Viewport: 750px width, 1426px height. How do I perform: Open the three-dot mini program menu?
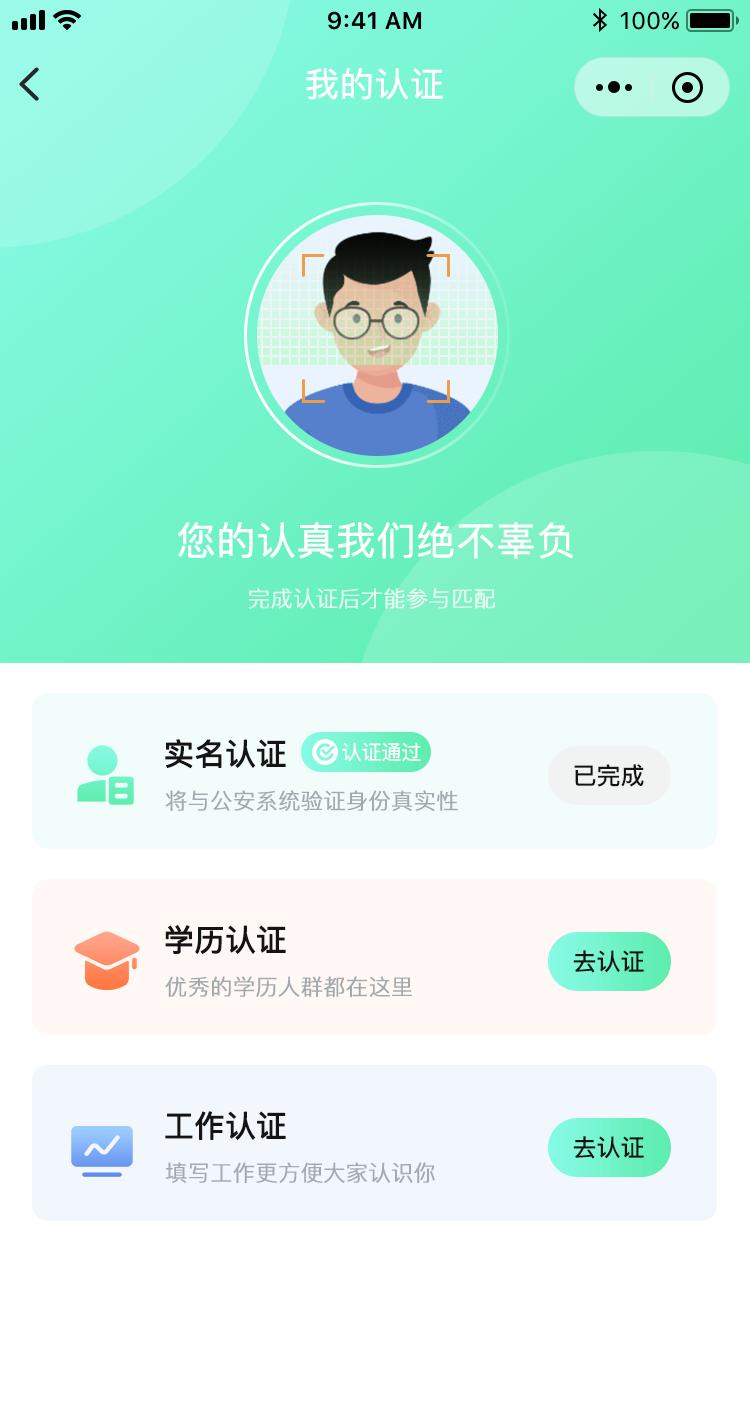(614, 87)
